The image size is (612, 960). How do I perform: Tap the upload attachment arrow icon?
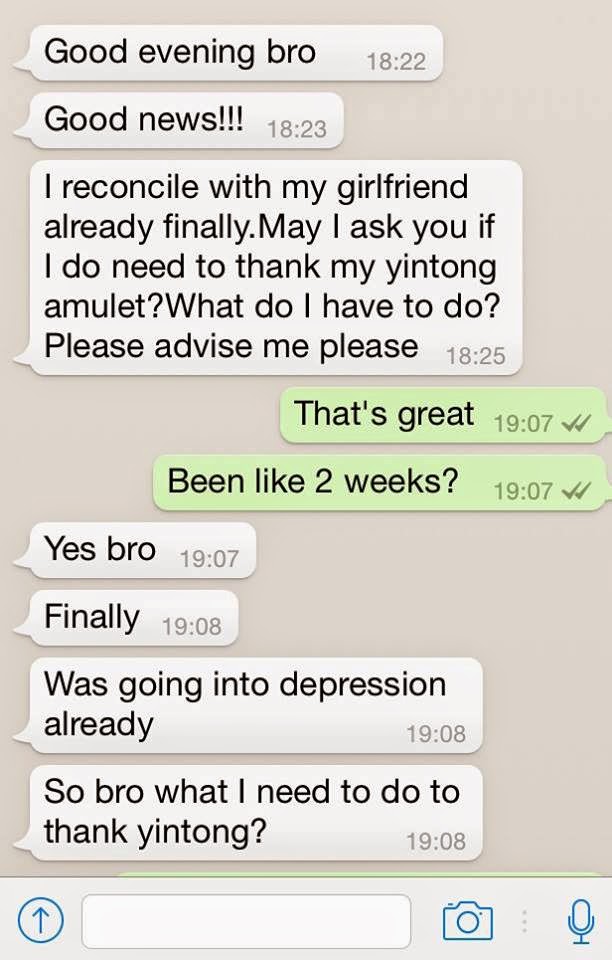click(x=36, y=920)
